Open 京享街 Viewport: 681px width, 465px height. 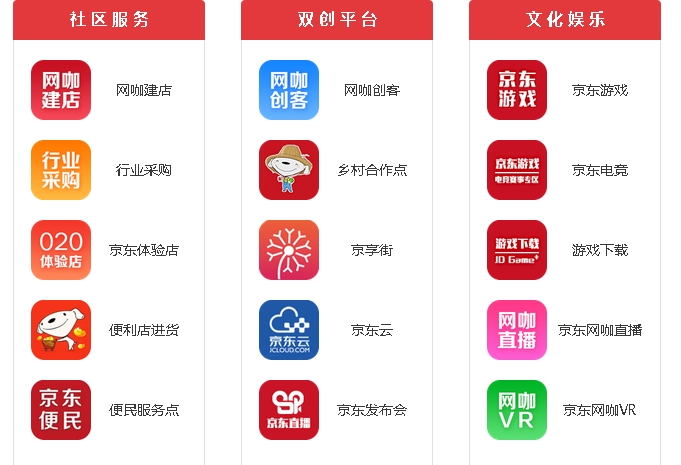click(x=289, y=250)
